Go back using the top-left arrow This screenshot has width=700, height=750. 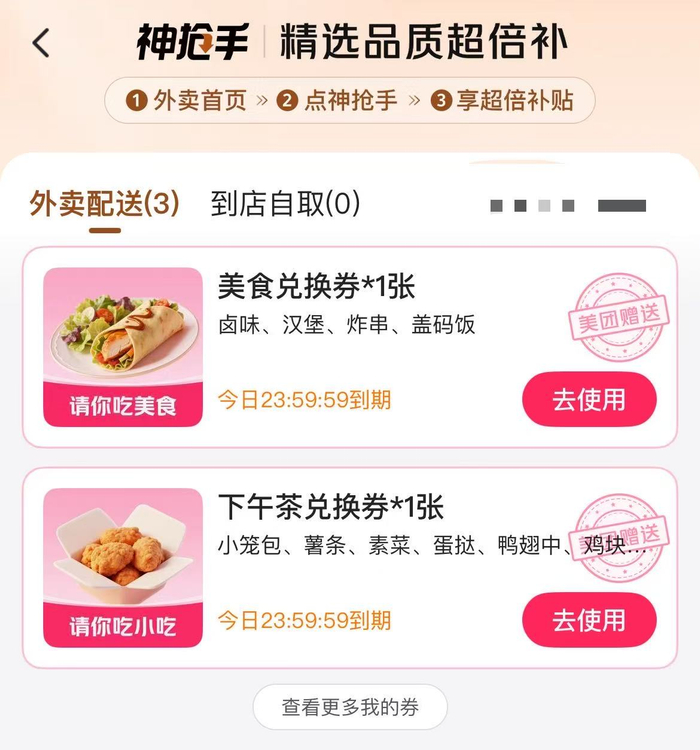41,43
